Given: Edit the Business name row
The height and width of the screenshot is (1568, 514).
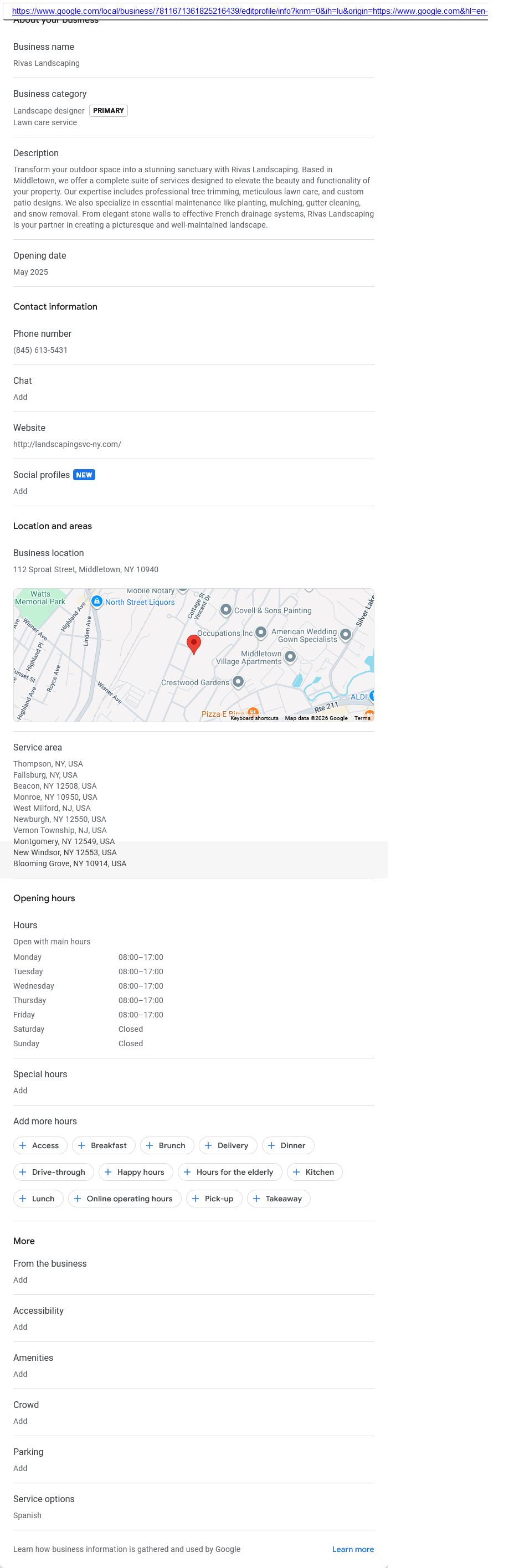Looking at the screenshot, I should click(x=193, y=55).
